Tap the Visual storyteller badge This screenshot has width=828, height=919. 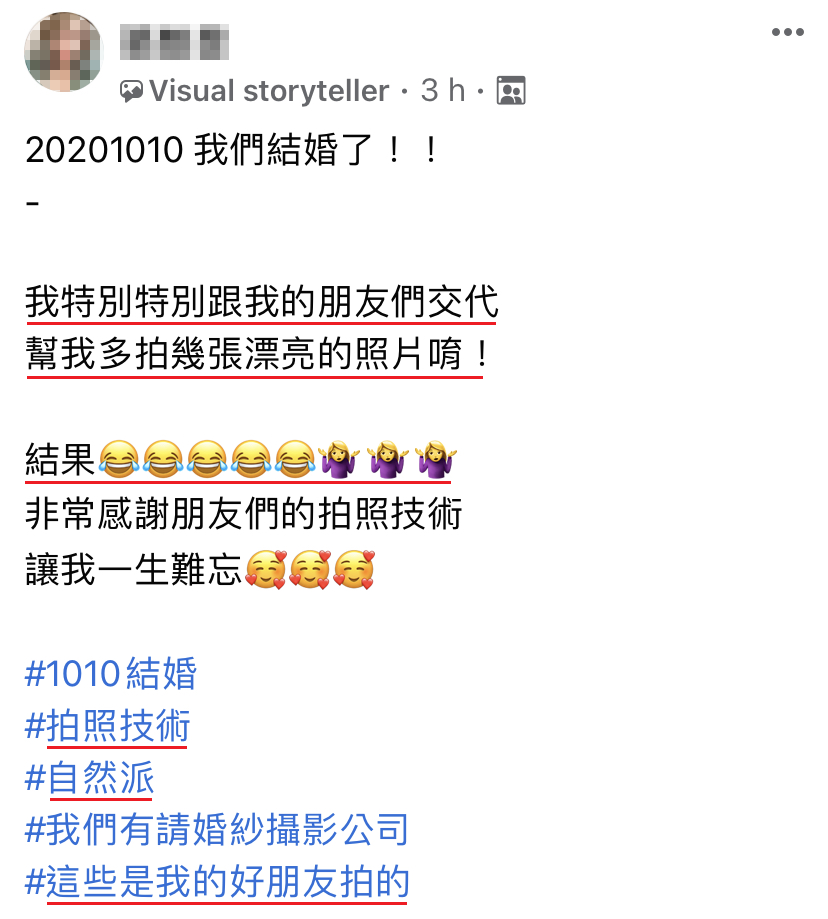click(254, 91)
